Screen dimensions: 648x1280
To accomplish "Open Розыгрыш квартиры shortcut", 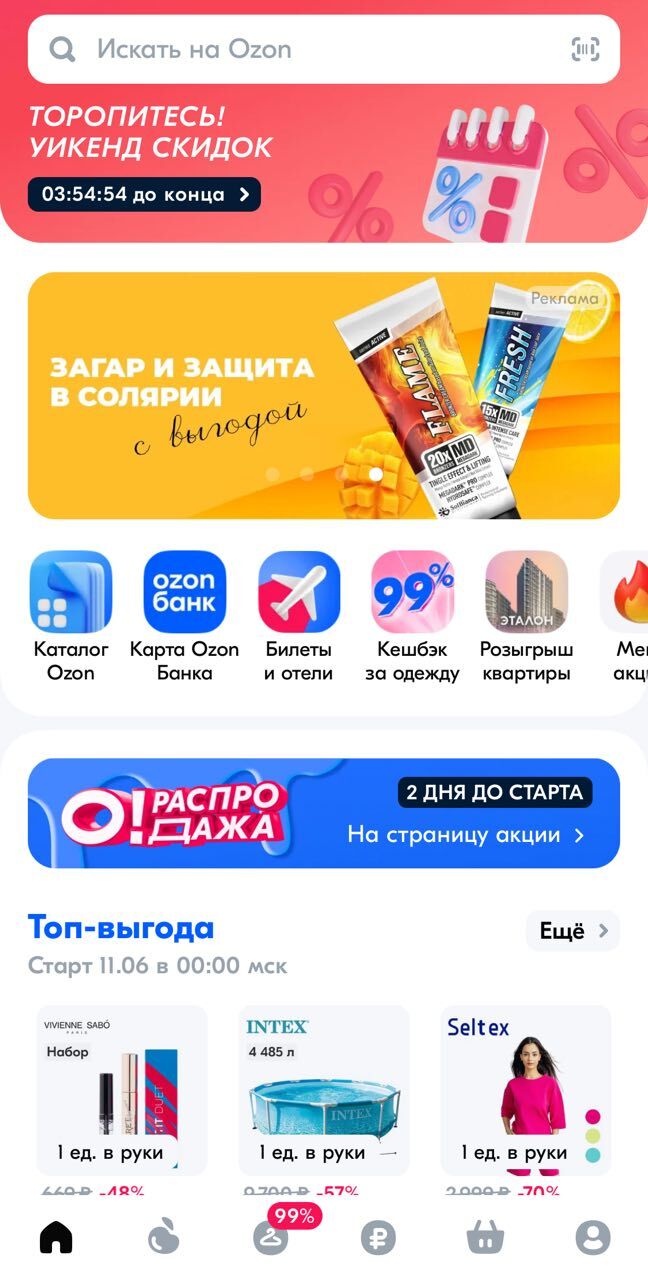I will [x=526, y=617].
